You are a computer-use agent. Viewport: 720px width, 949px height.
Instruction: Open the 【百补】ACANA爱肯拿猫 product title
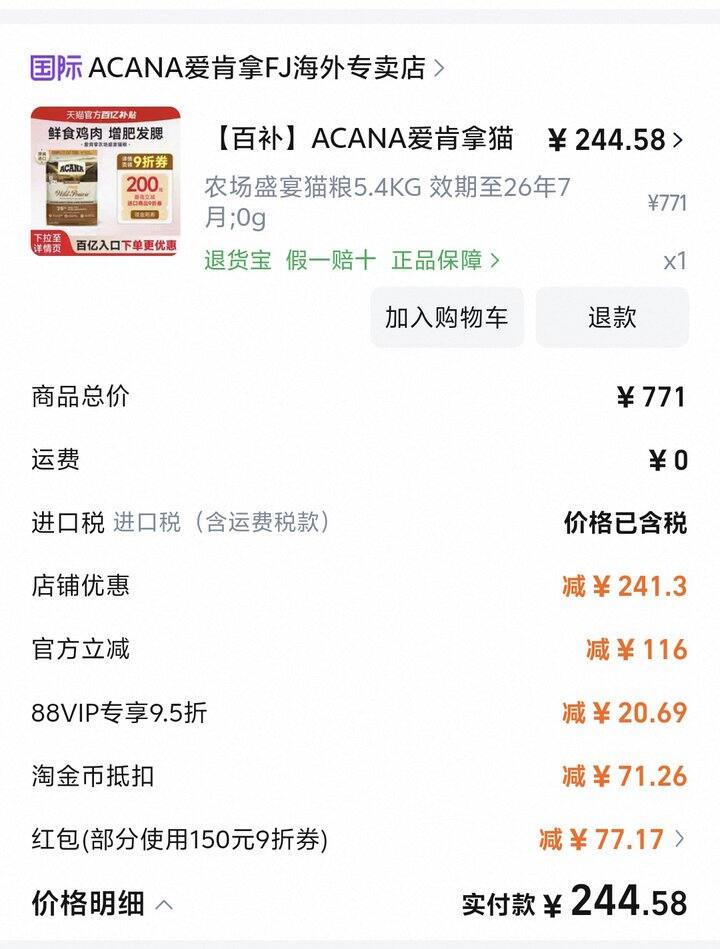click(x=364, y=139)
